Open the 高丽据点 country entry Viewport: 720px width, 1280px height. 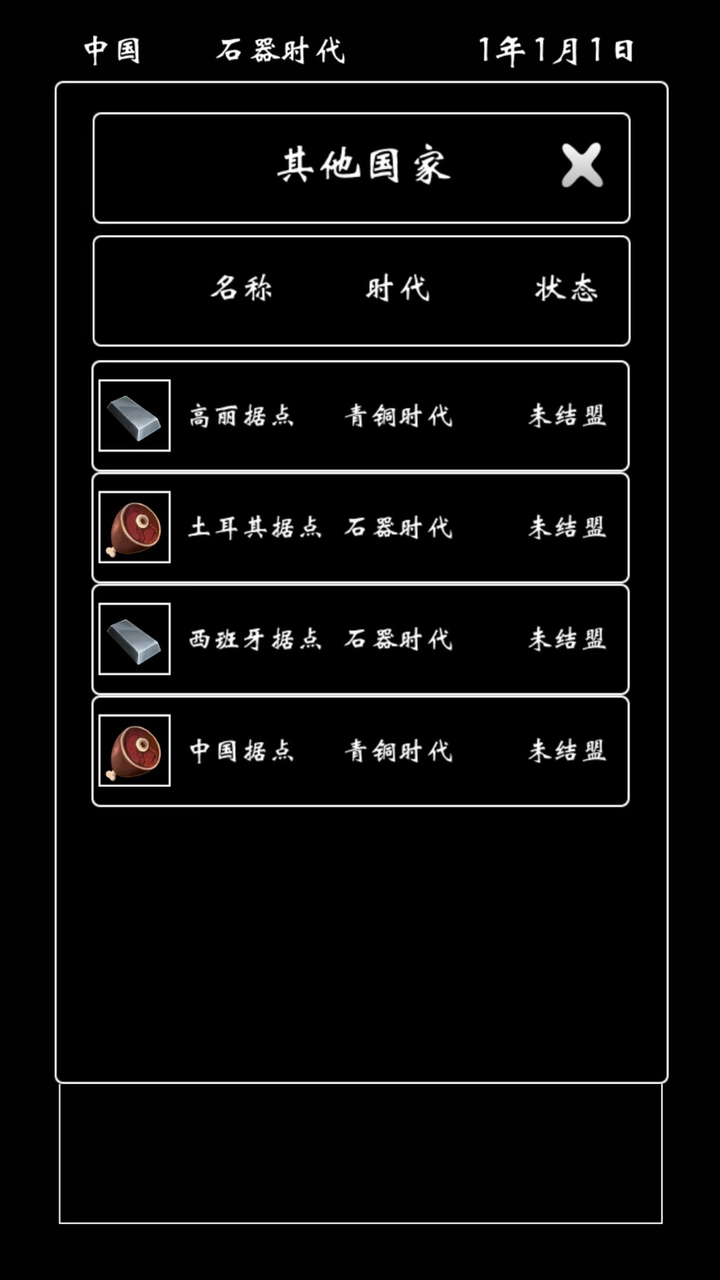click(360, 416)
